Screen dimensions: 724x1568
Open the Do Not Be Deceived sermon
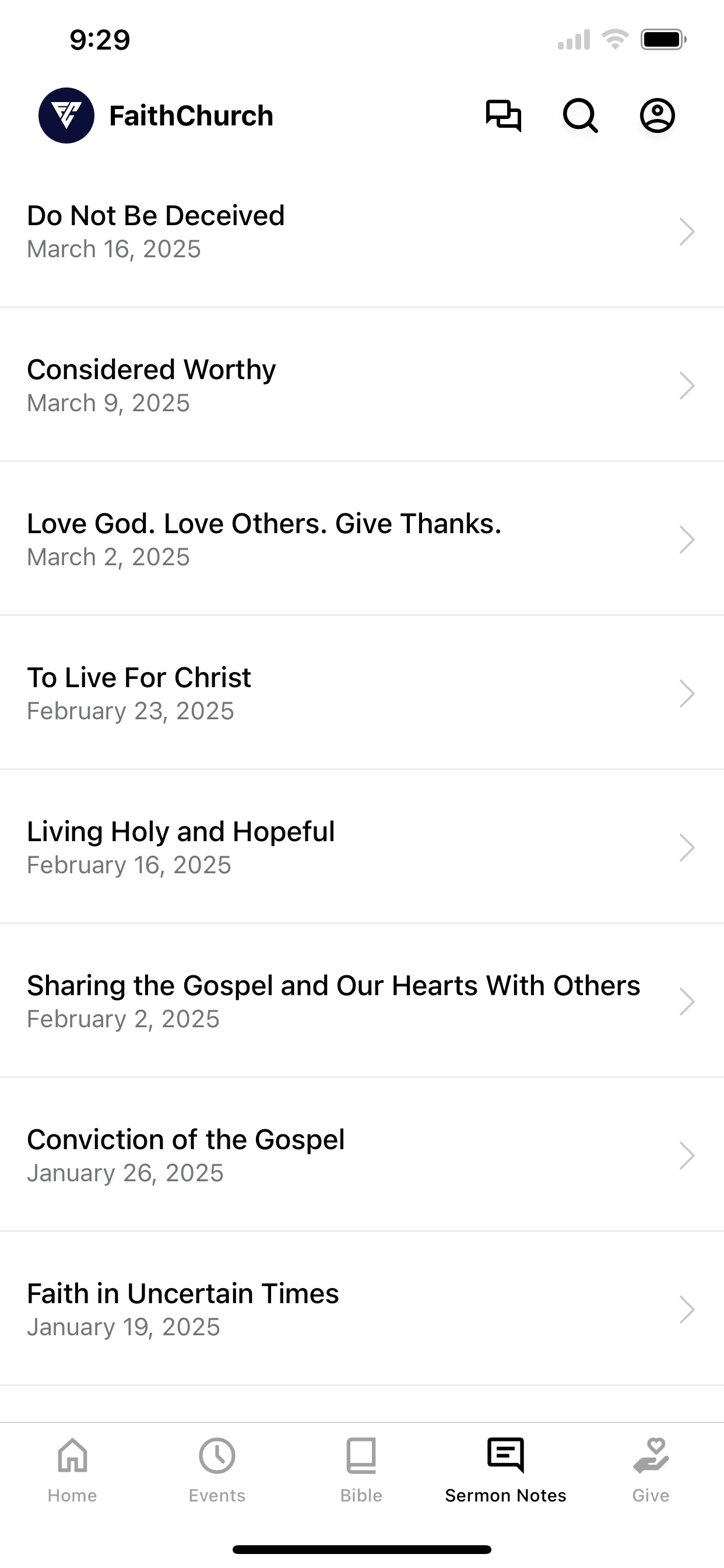pos(362,232)
